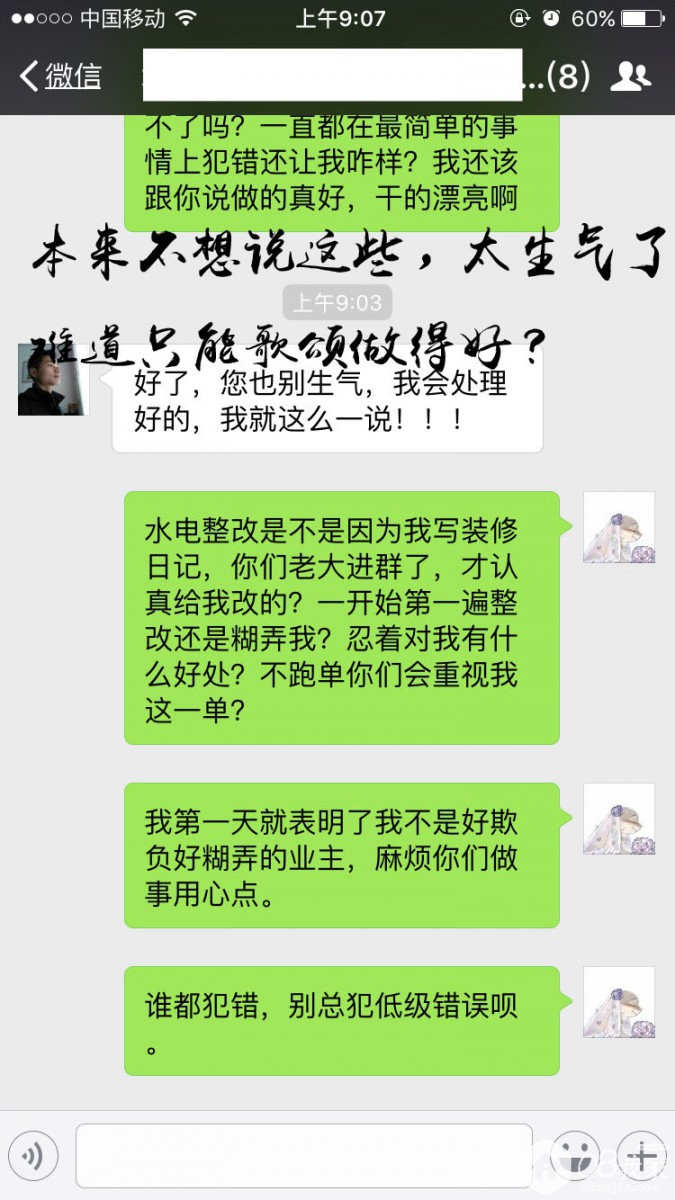Tap avatar next to 水电整改 message
The height and width of the screenshot is (1200, 675).
[x=619, y=528]
